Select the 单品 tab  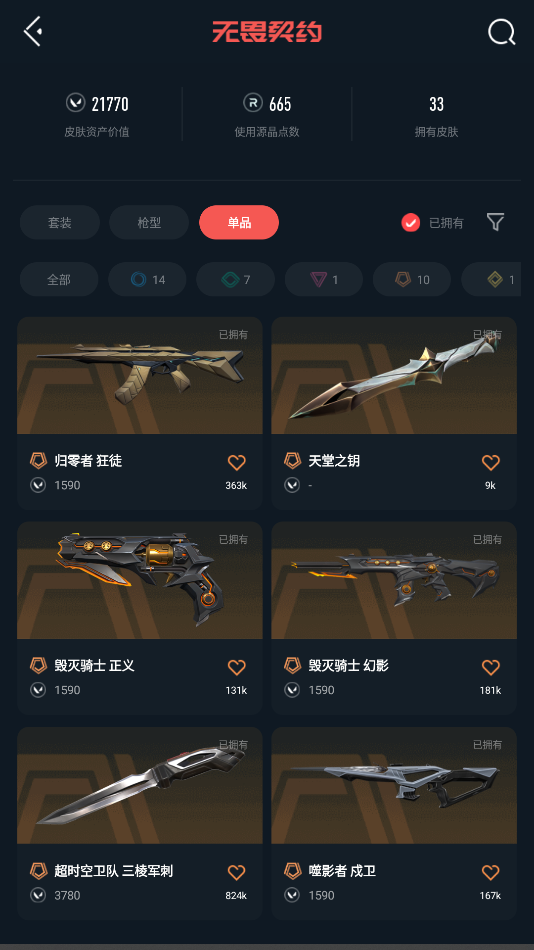[x=239, y=222]
